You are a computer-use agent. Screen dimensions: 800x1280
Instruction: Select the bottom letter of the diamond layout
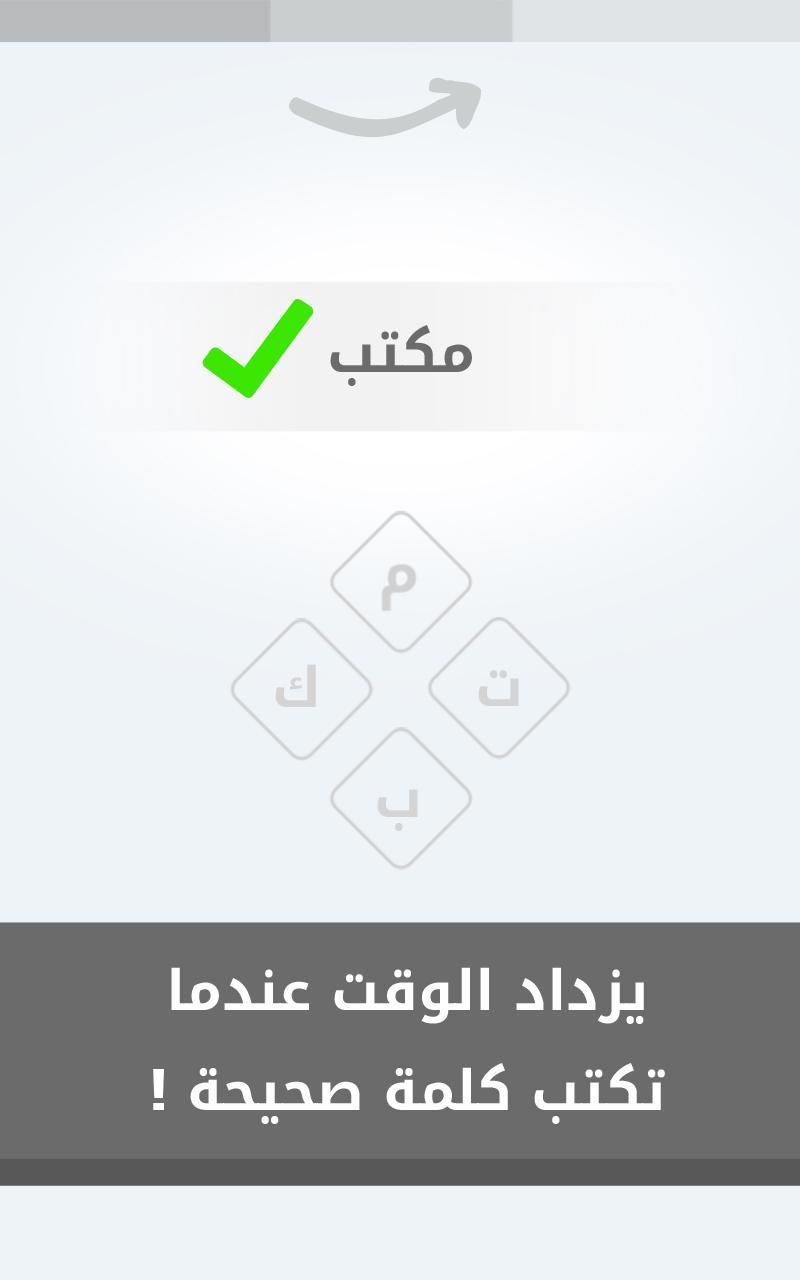click(400, 800)
